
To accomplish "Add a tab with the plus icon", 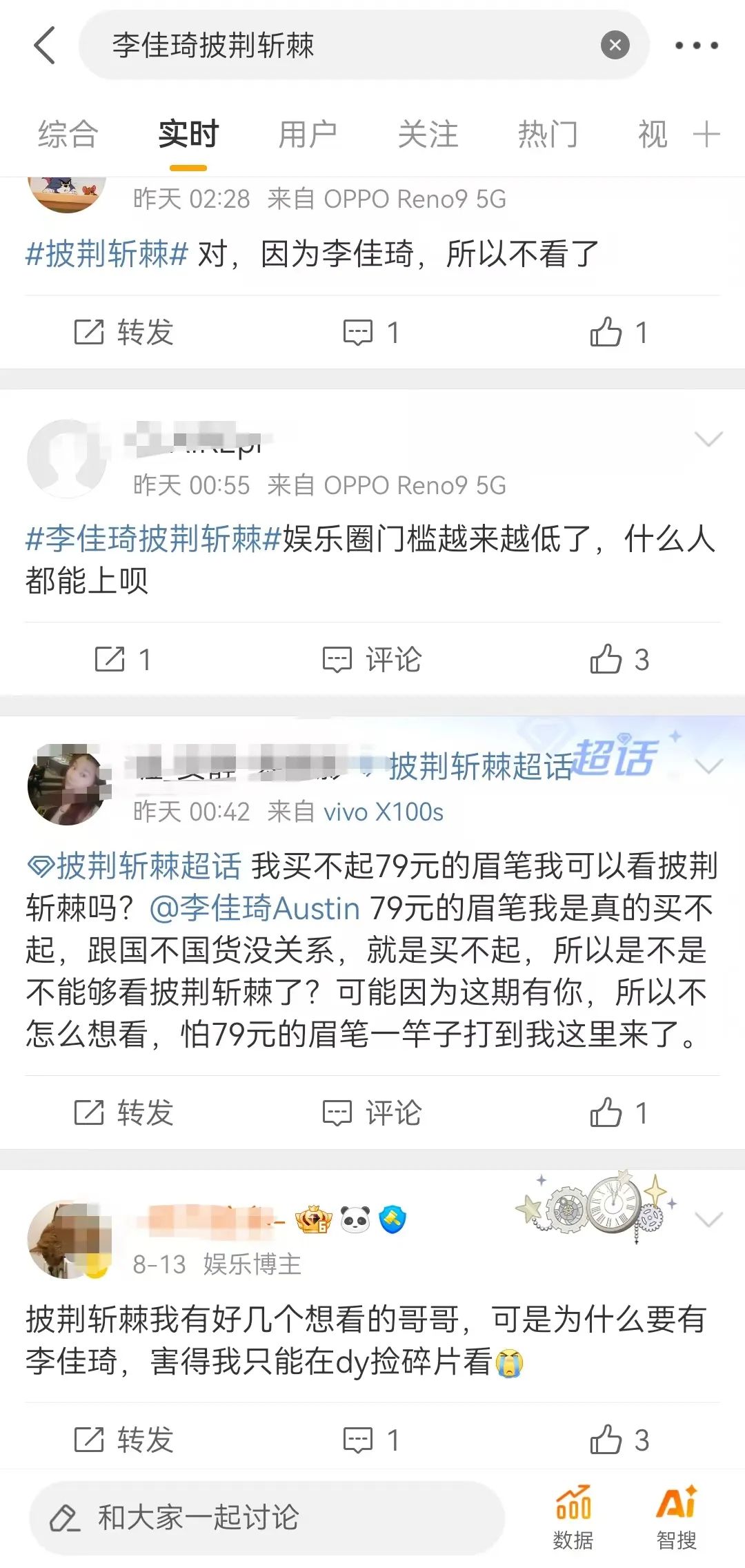I will [x=706, y=134].
